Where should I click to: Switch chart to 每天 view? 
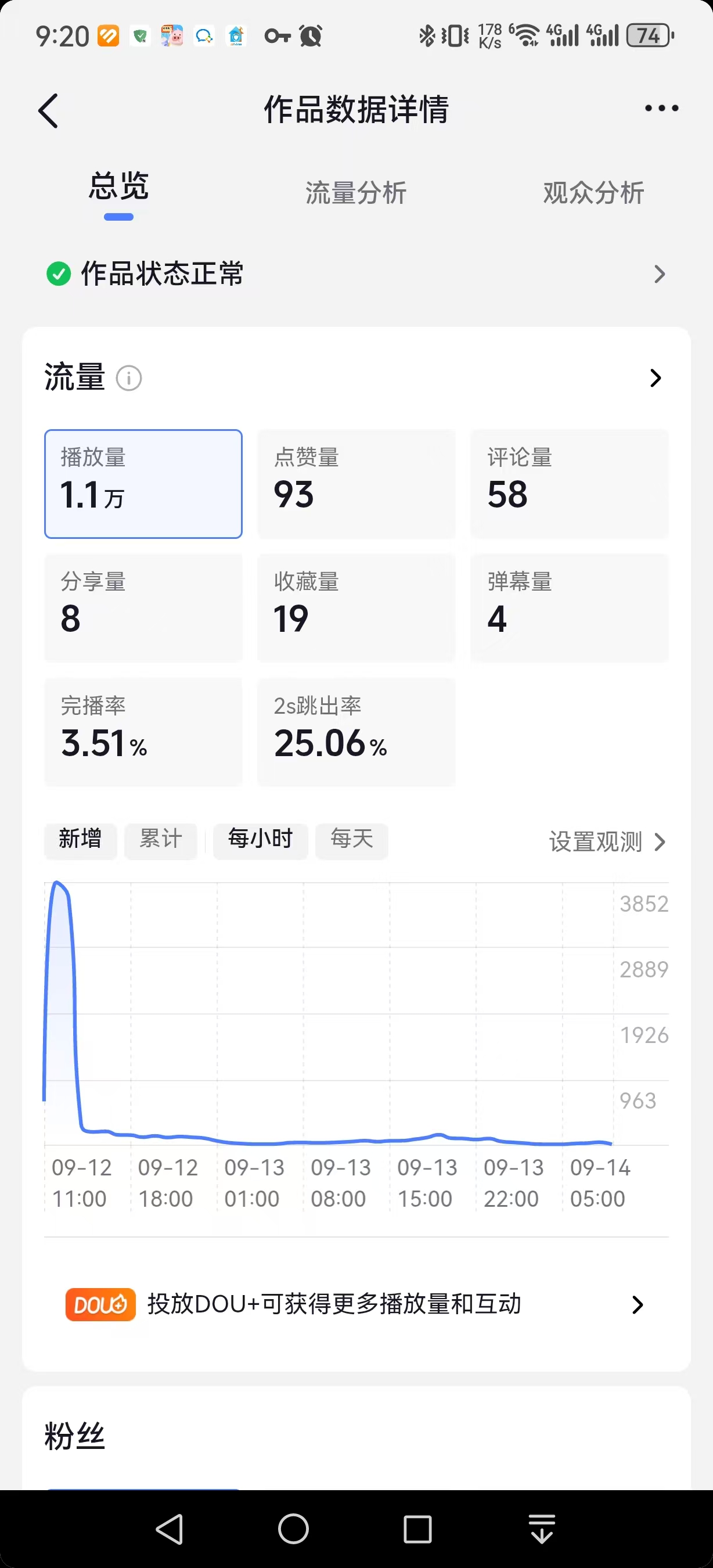coord(352,840)
